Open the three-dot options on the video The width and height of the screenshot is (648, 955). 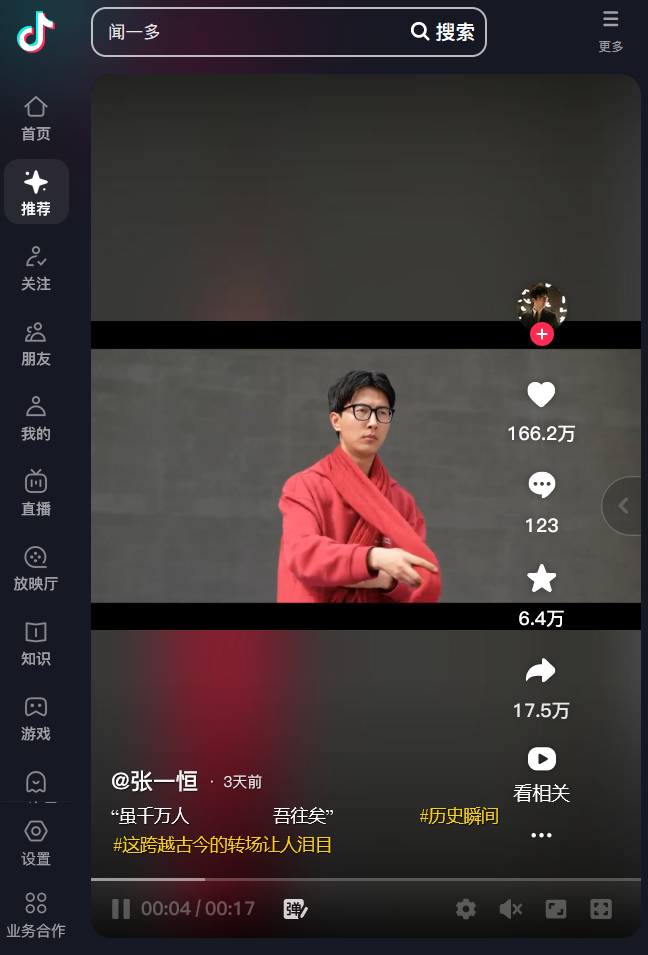(541, 835)
